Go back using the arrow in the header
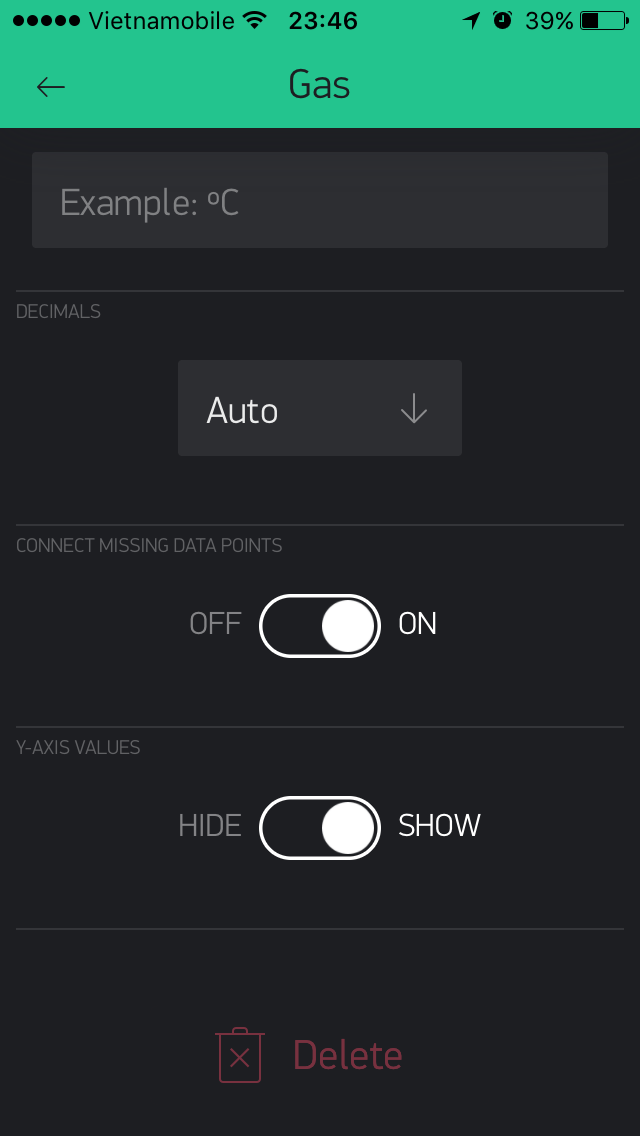The width and height of the screenshot is (640, 1136). point(50,87)
